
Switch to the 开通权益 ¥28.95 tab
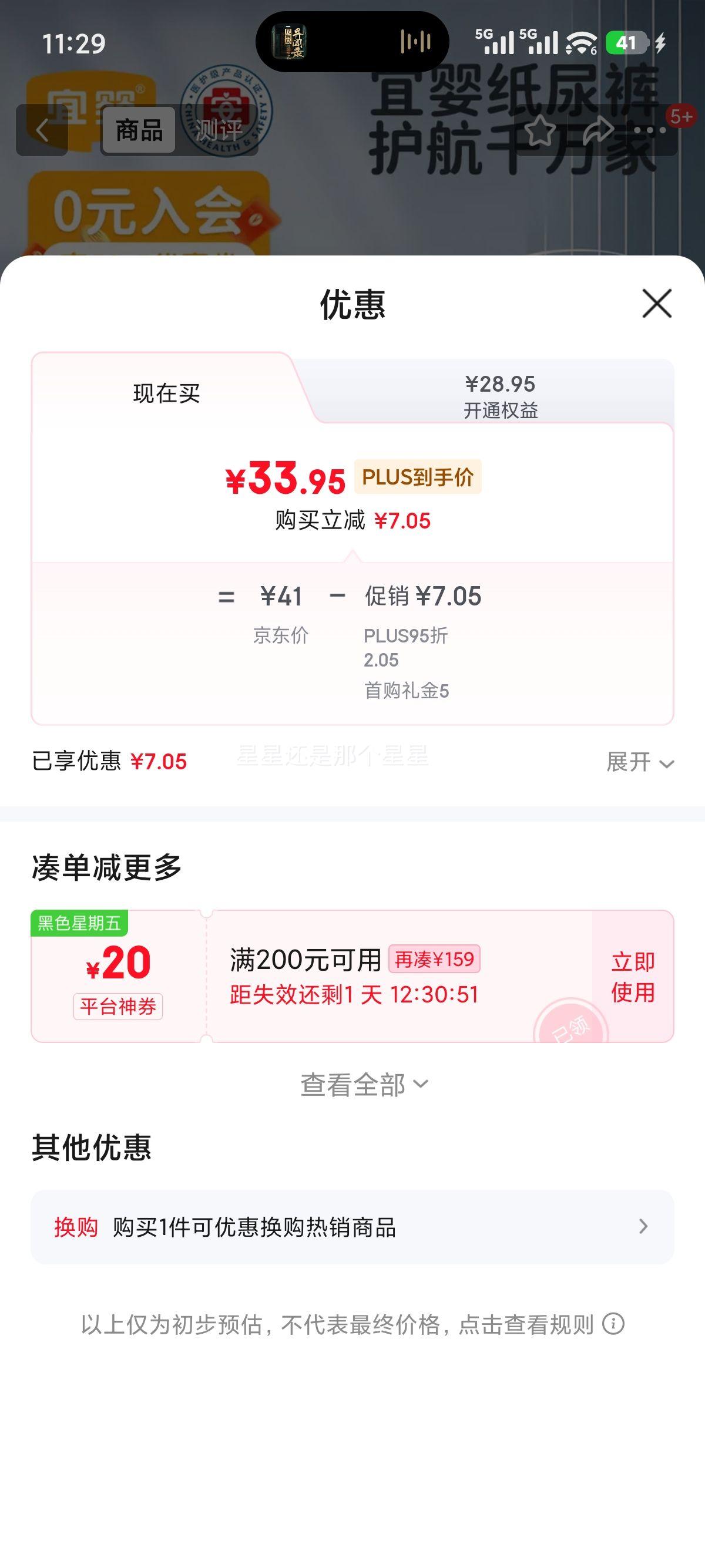click(x=499, y=394)
